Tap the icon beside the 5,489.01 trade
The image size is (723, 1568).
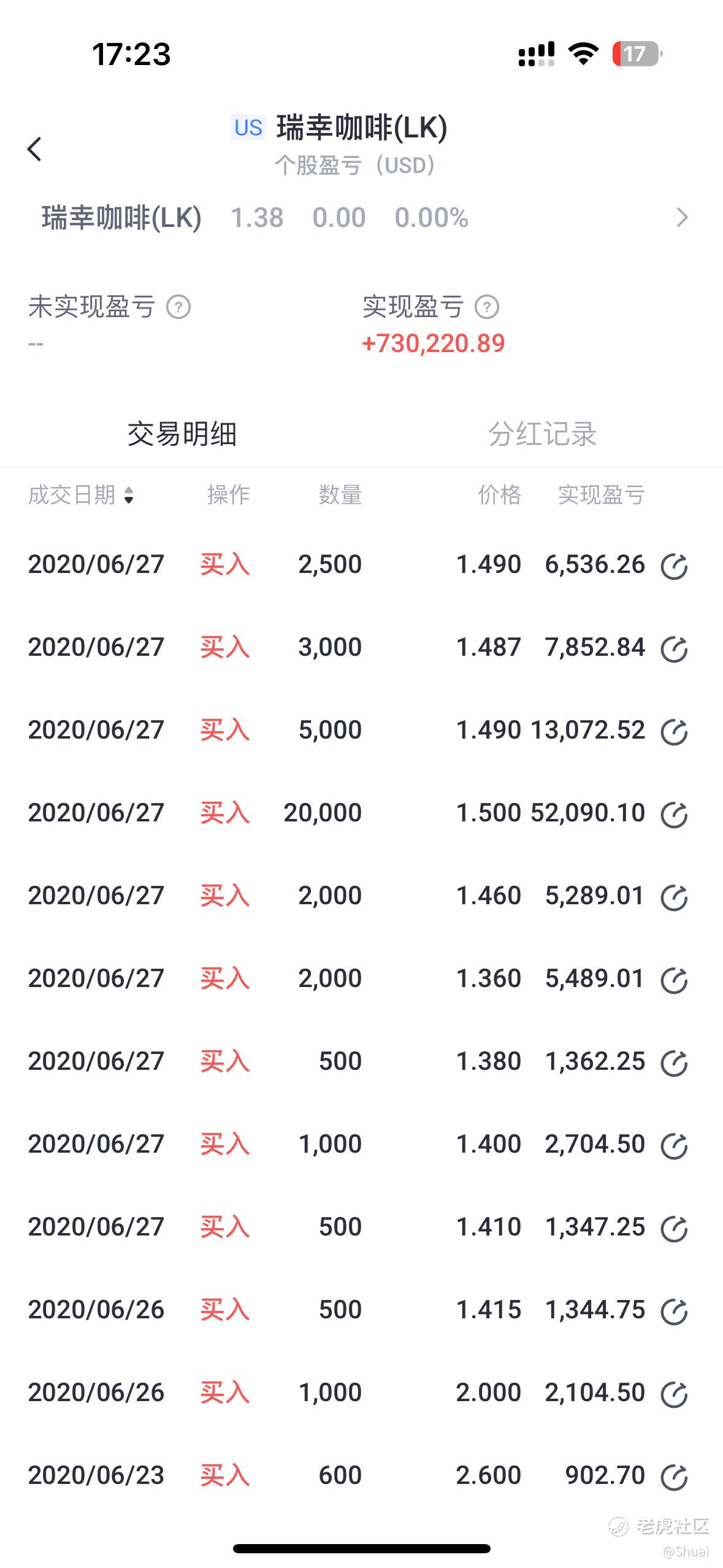(673, 980)
